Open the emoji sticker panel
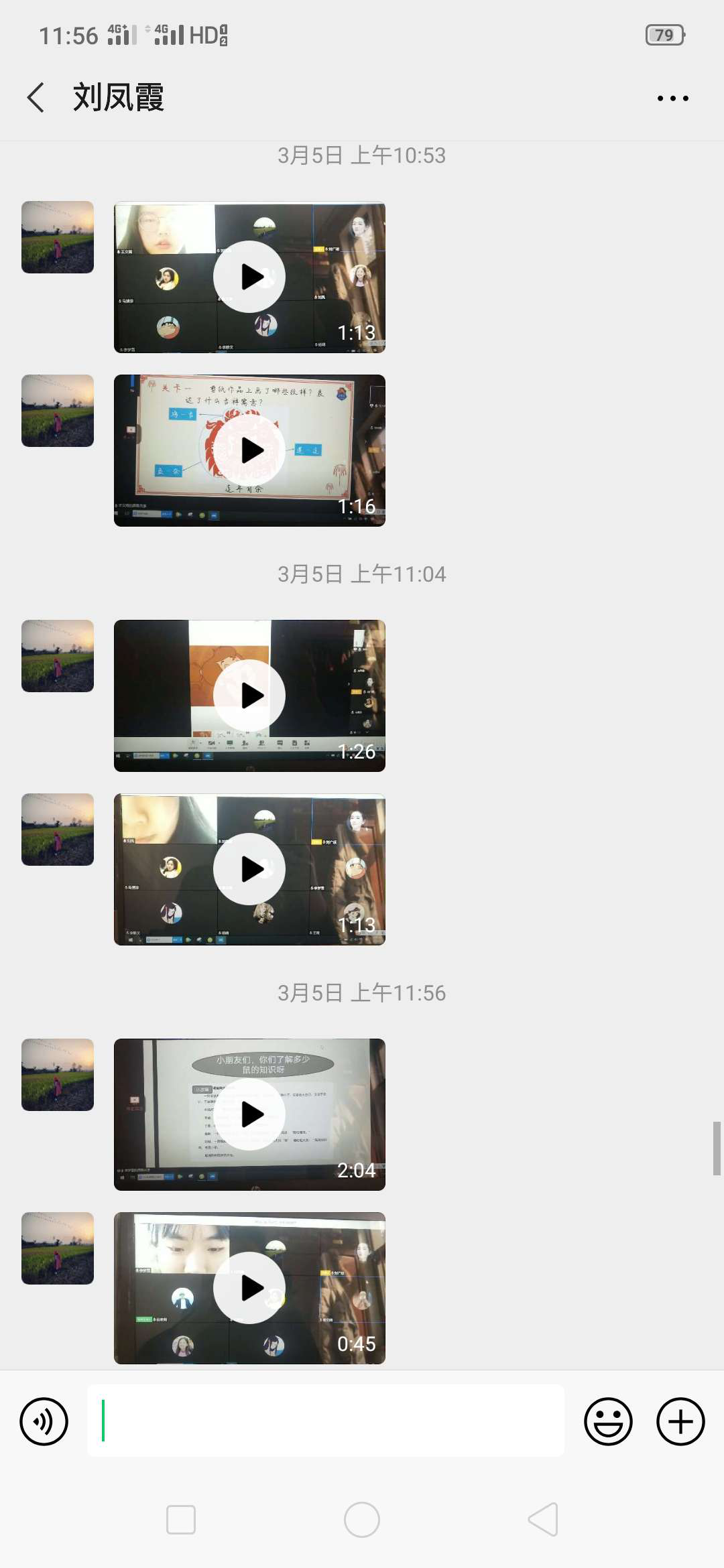724x1568 pixels. (608, 1421)
